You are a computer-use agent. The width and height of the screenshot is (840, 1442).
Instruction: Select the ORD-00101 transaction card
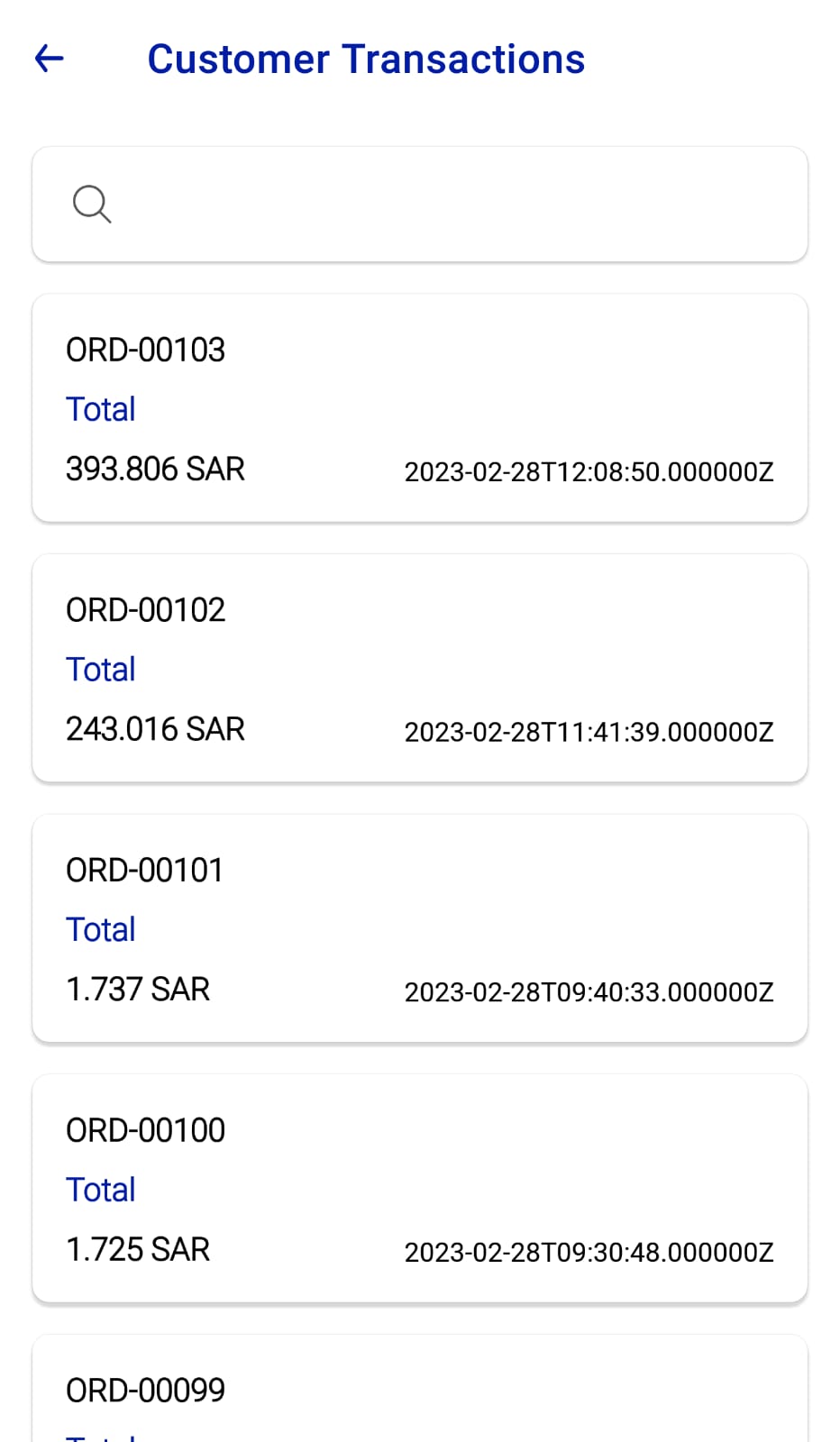coord(420,928)
